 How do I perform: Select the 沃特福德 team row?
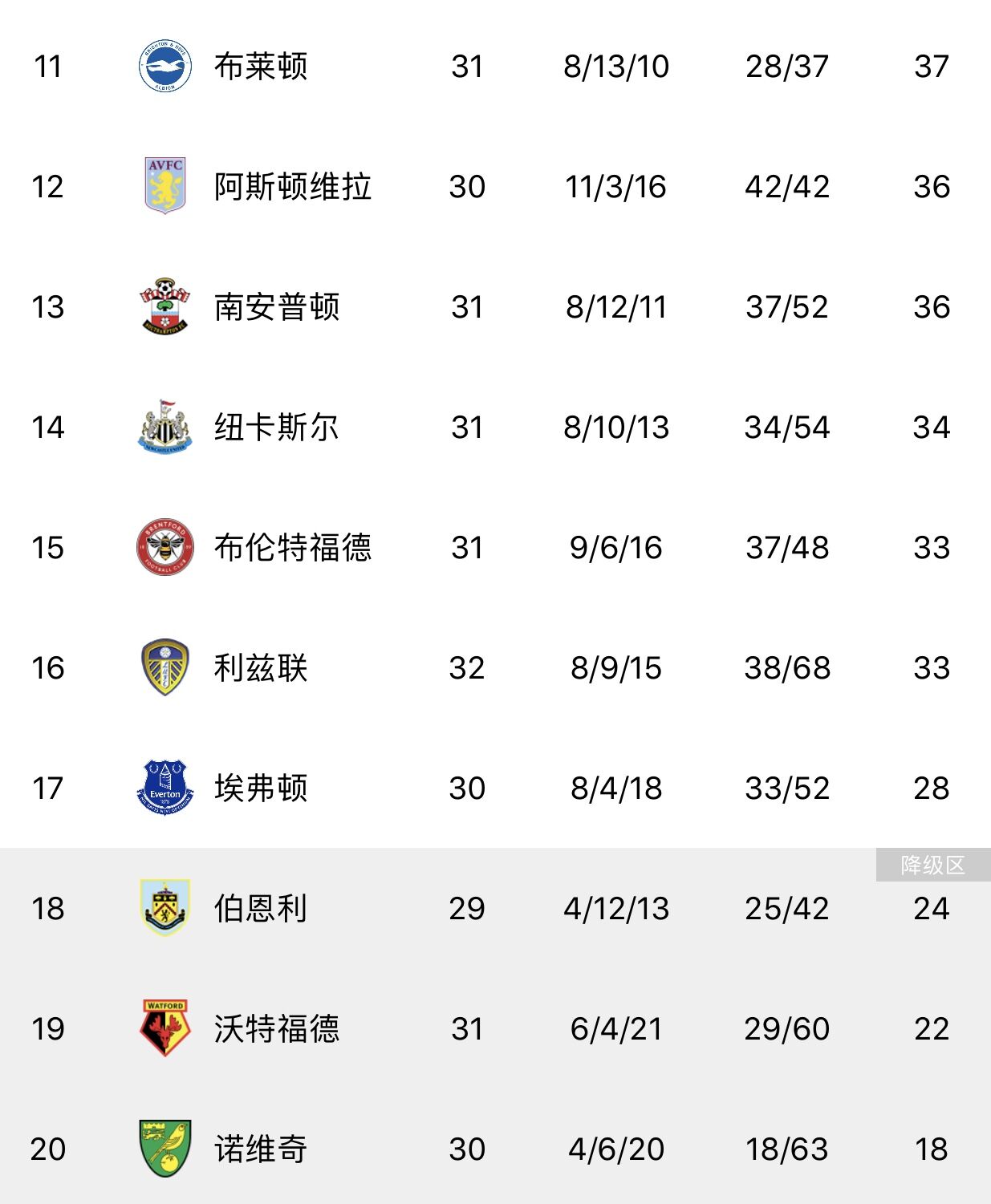(x=277, y=1029)
